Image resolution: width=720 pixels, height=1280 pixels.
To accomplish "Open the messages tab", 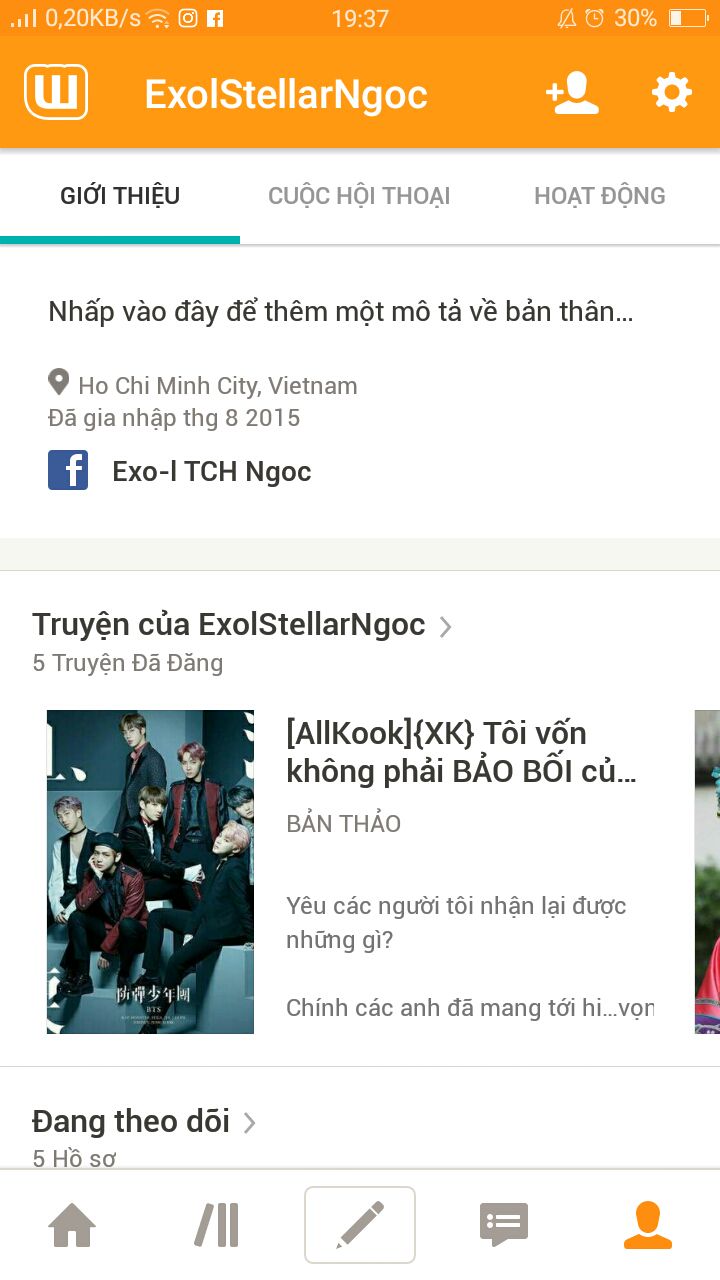I will pos(504,1225).
